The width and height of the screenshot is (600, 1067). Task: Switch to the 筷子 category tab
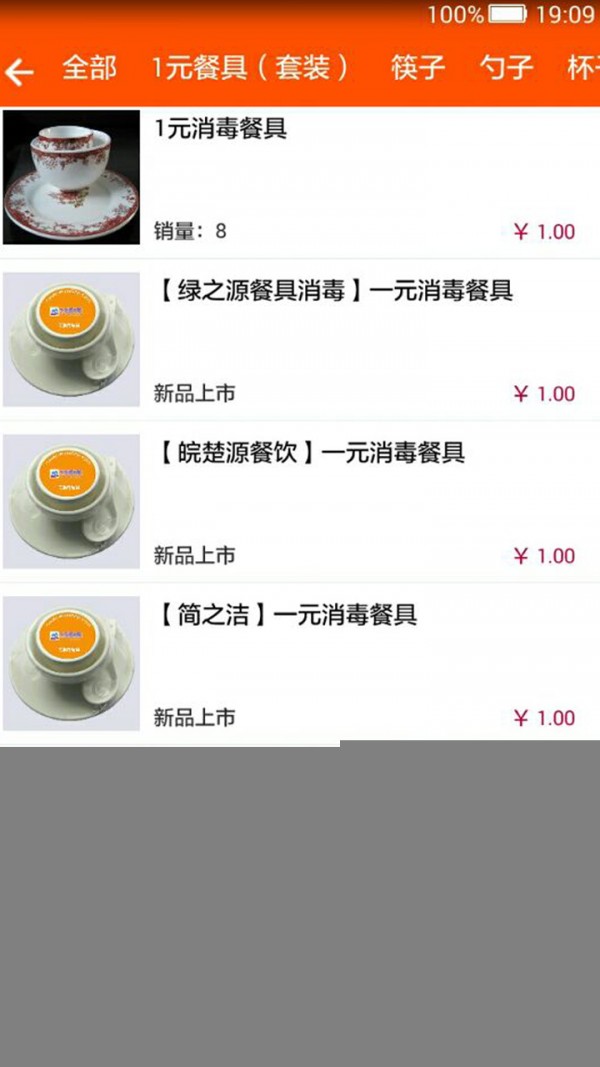point(417,68)
